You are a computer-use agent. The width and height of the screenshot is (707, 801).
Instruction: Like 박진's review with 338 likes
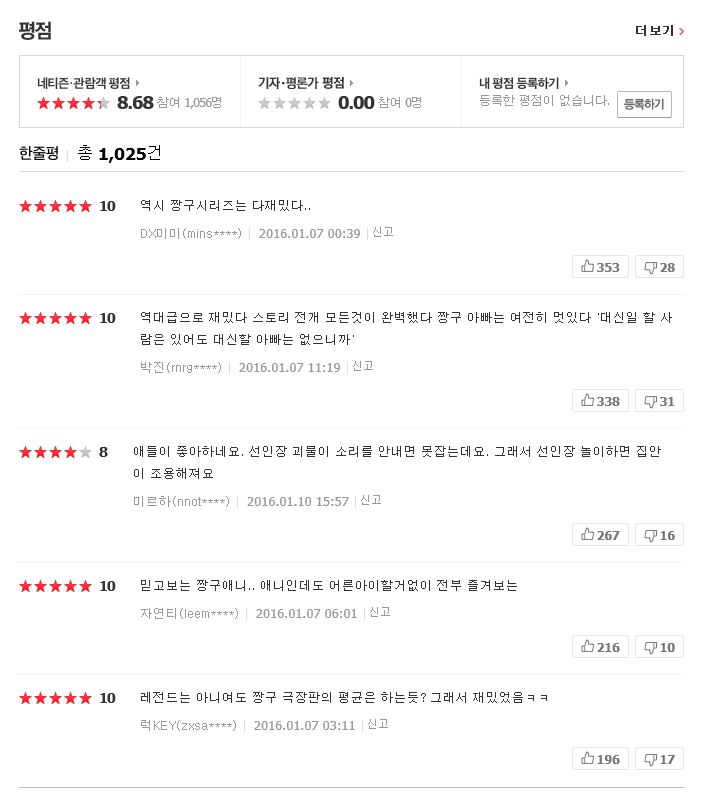599,401
